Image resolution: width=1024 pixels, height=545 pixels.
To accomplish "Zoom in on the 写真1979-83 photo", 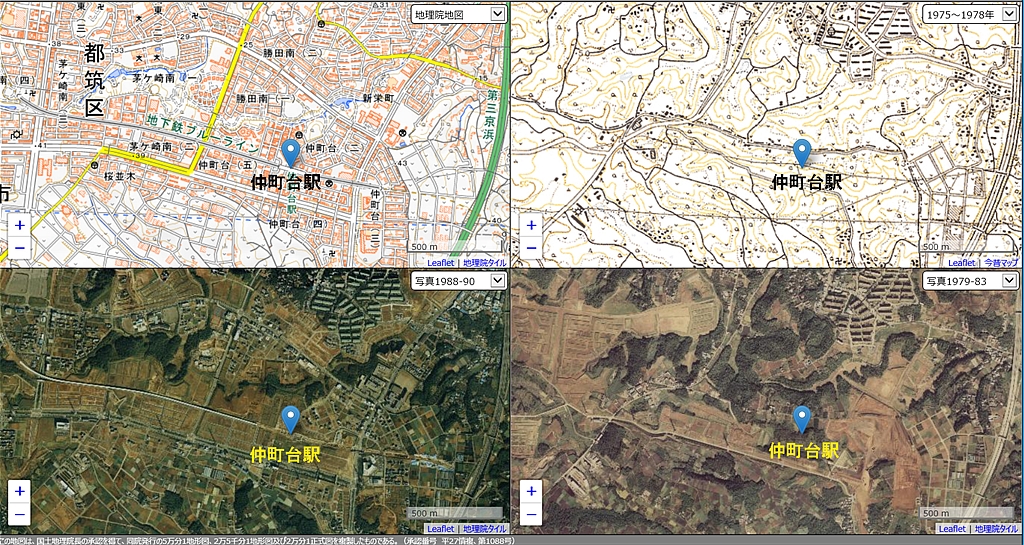I will 531,491.
